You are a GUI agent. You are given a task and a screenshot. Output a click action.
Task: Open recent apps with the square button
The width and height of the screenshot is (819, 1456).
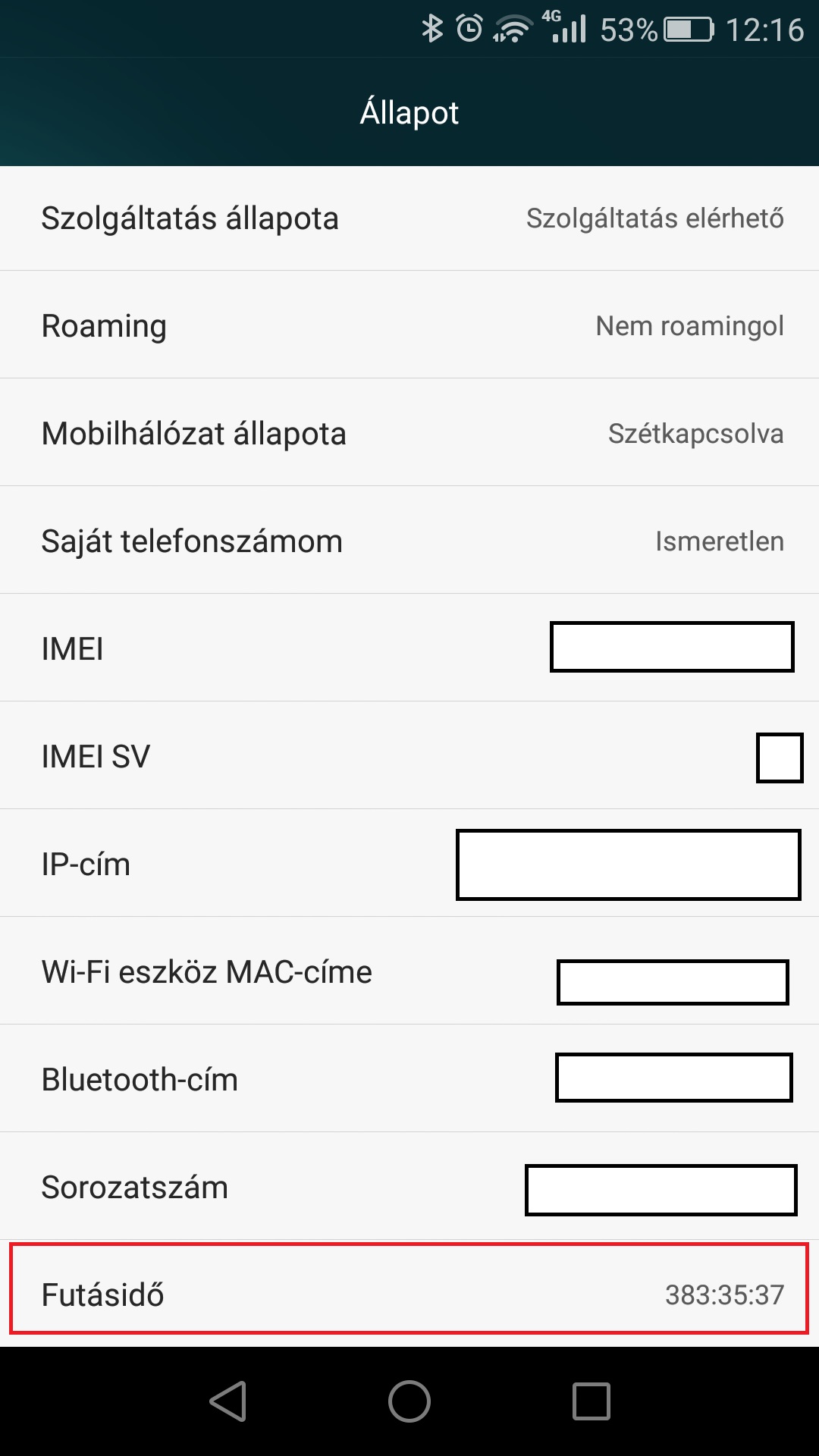(x=591, y=1401)
